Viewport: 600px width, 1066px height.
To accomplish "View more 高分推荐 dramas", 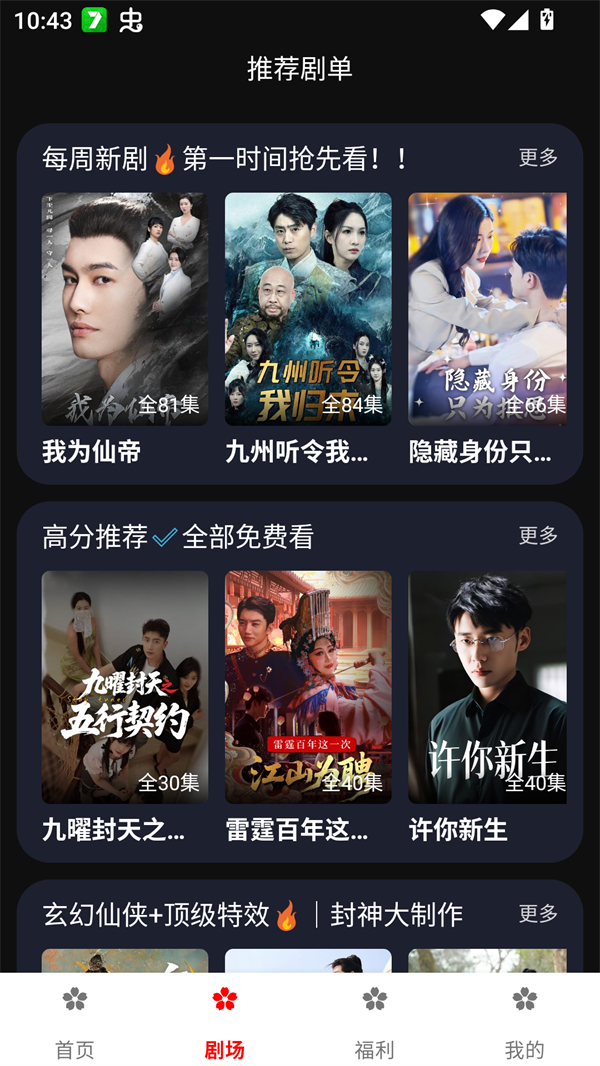I will point(538,536).
